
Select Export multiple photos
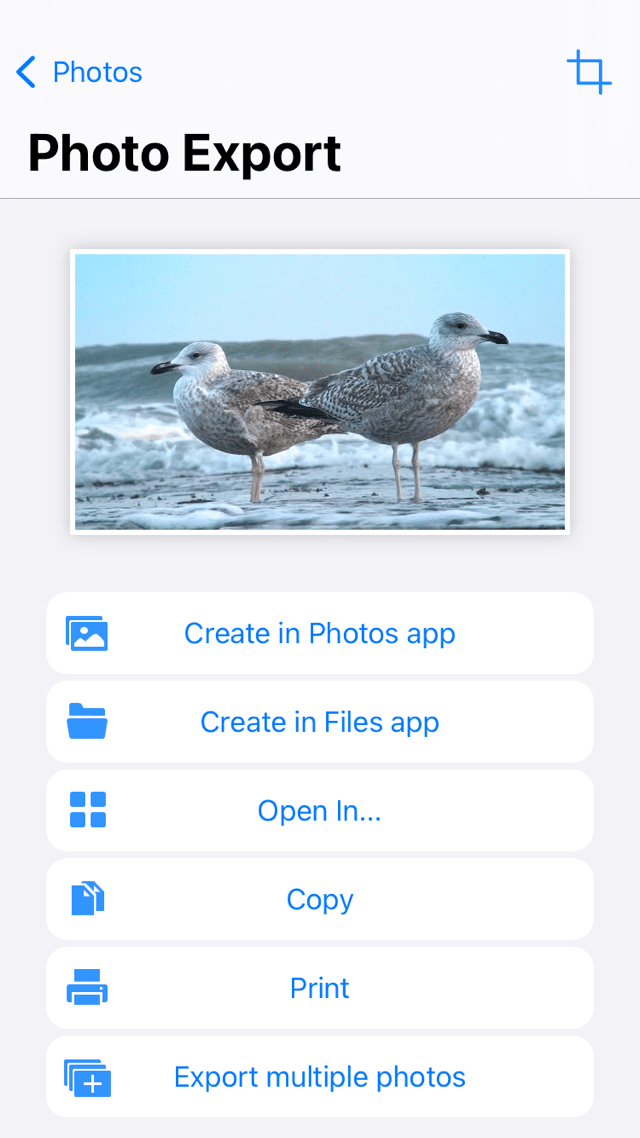pyautogui.click(x=320, y=1076)
